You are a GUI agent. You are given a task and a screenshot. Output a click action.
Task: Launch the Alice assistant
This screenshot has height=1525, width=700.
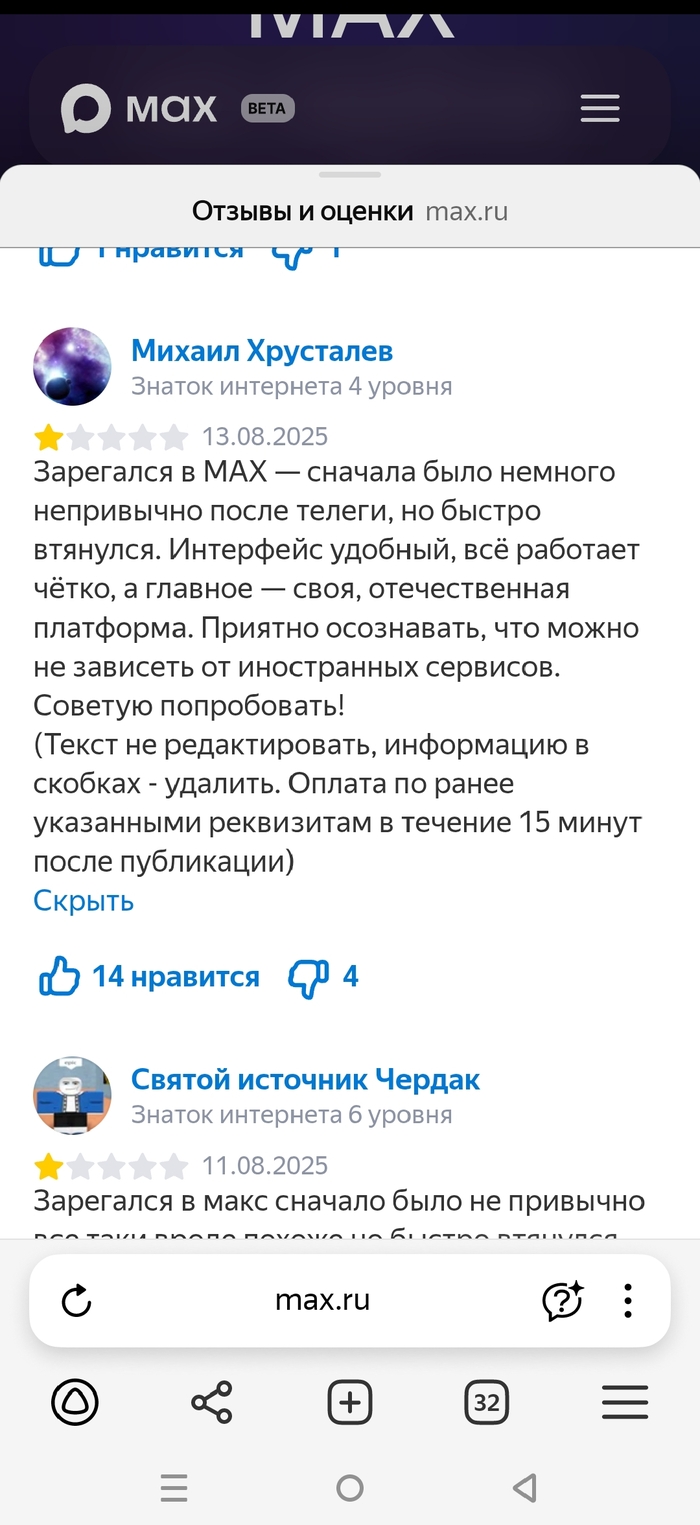point(75,1403)
